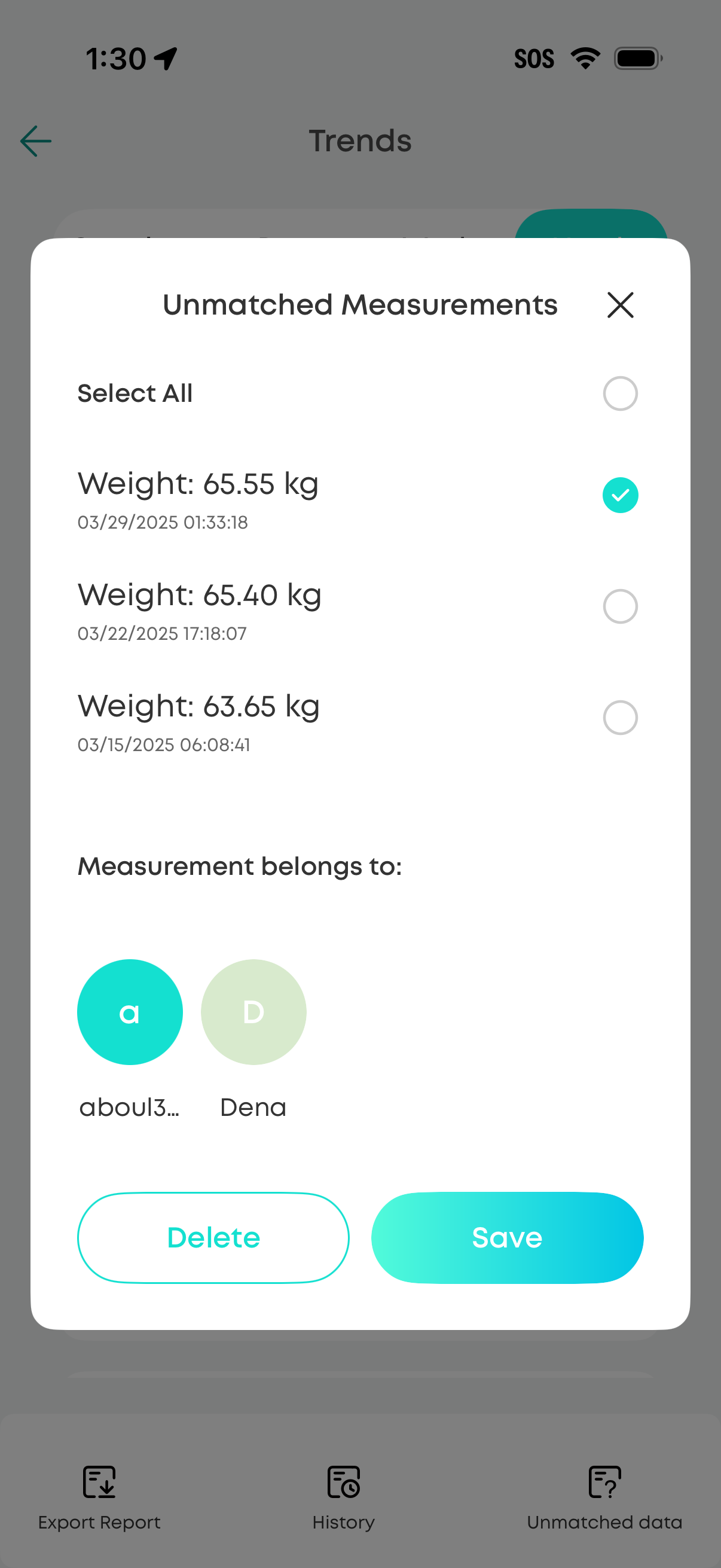Screen dimensions: 721x1568
Task: Enable the Select All option
Action: point(620,393)
